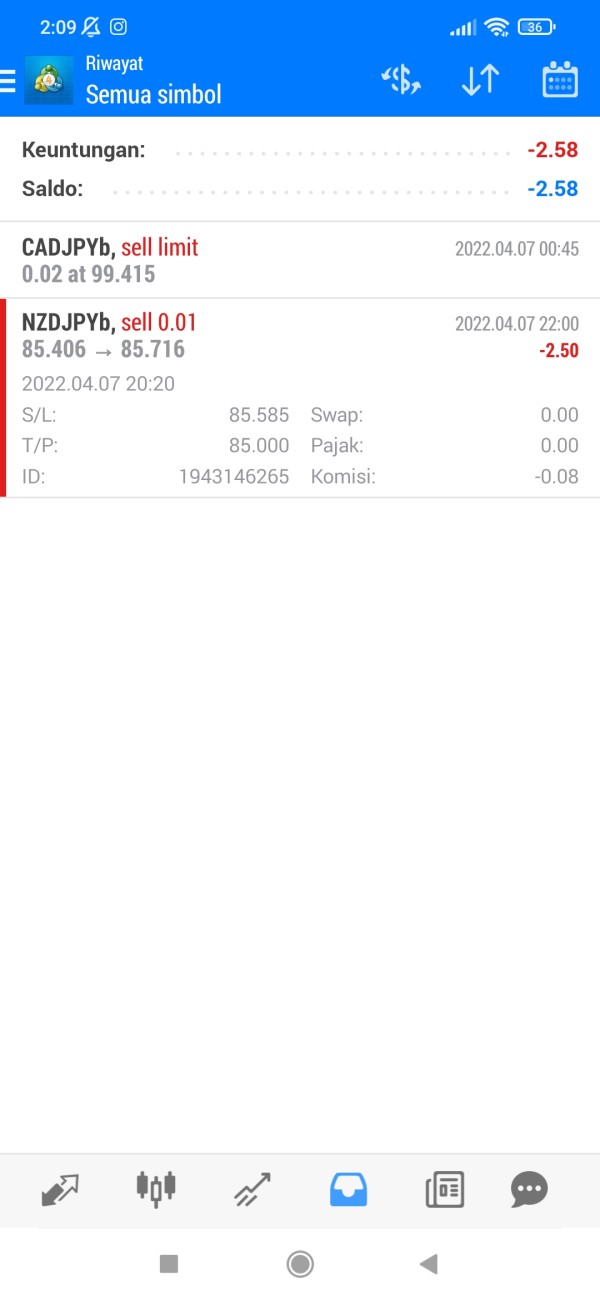Open the side drawer menu
Screen dimensions: 600x1300
[9, 80]
